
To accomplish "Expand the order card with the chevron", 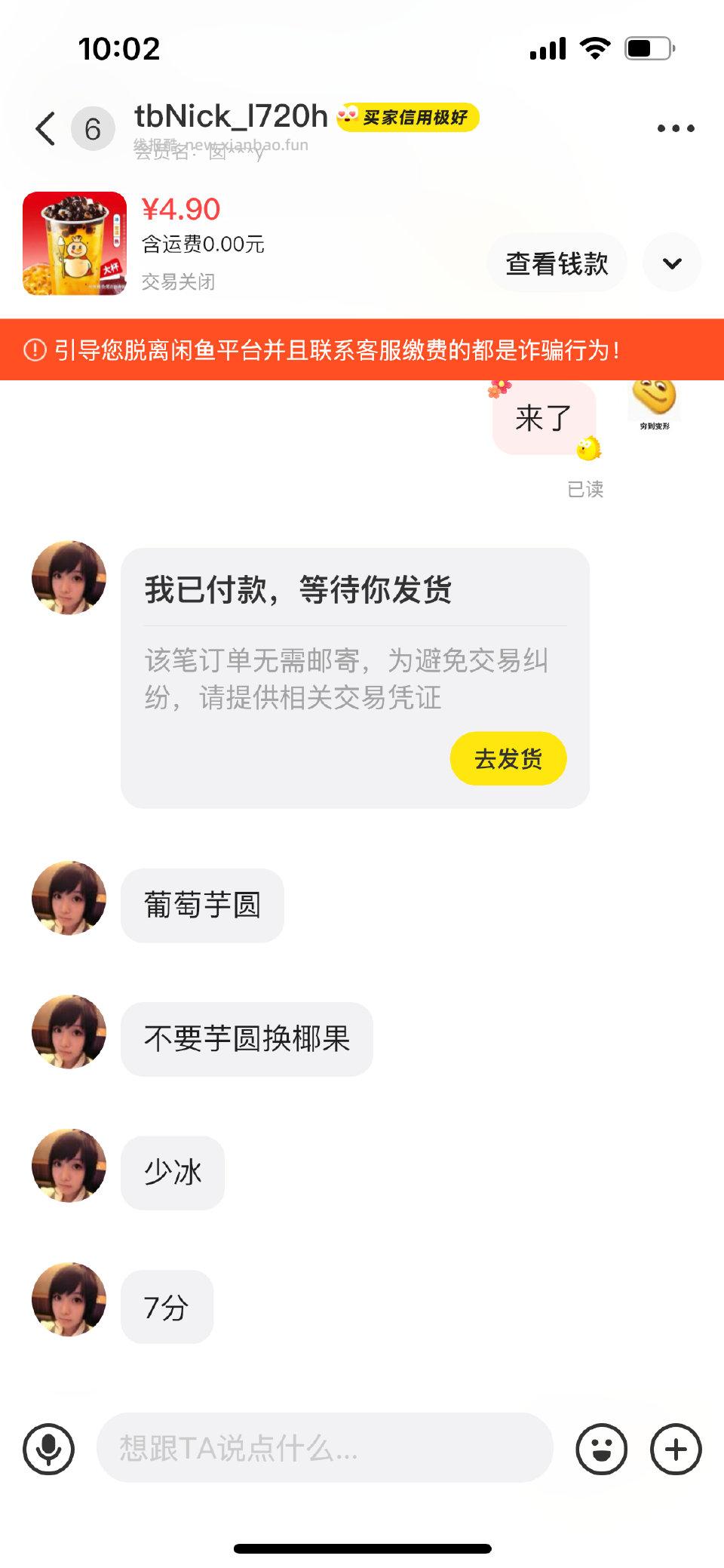I will coord(672,262).
